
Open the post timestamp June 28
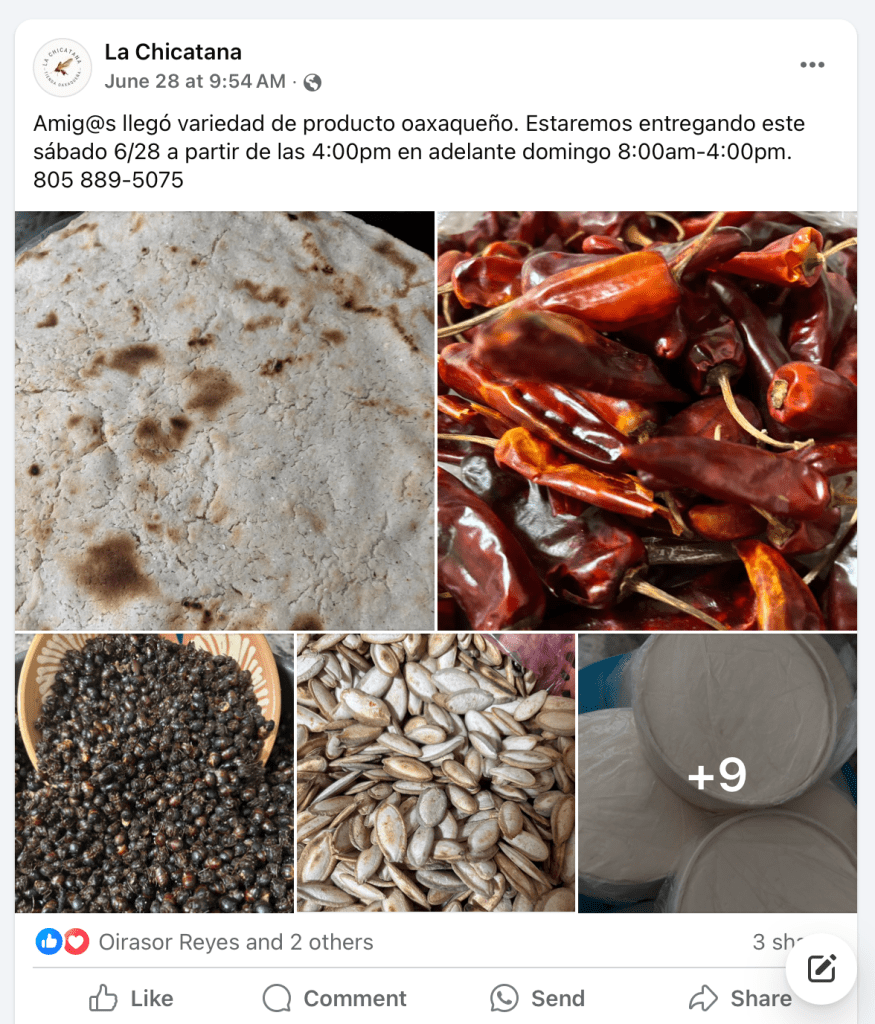[x=194, y=82]
